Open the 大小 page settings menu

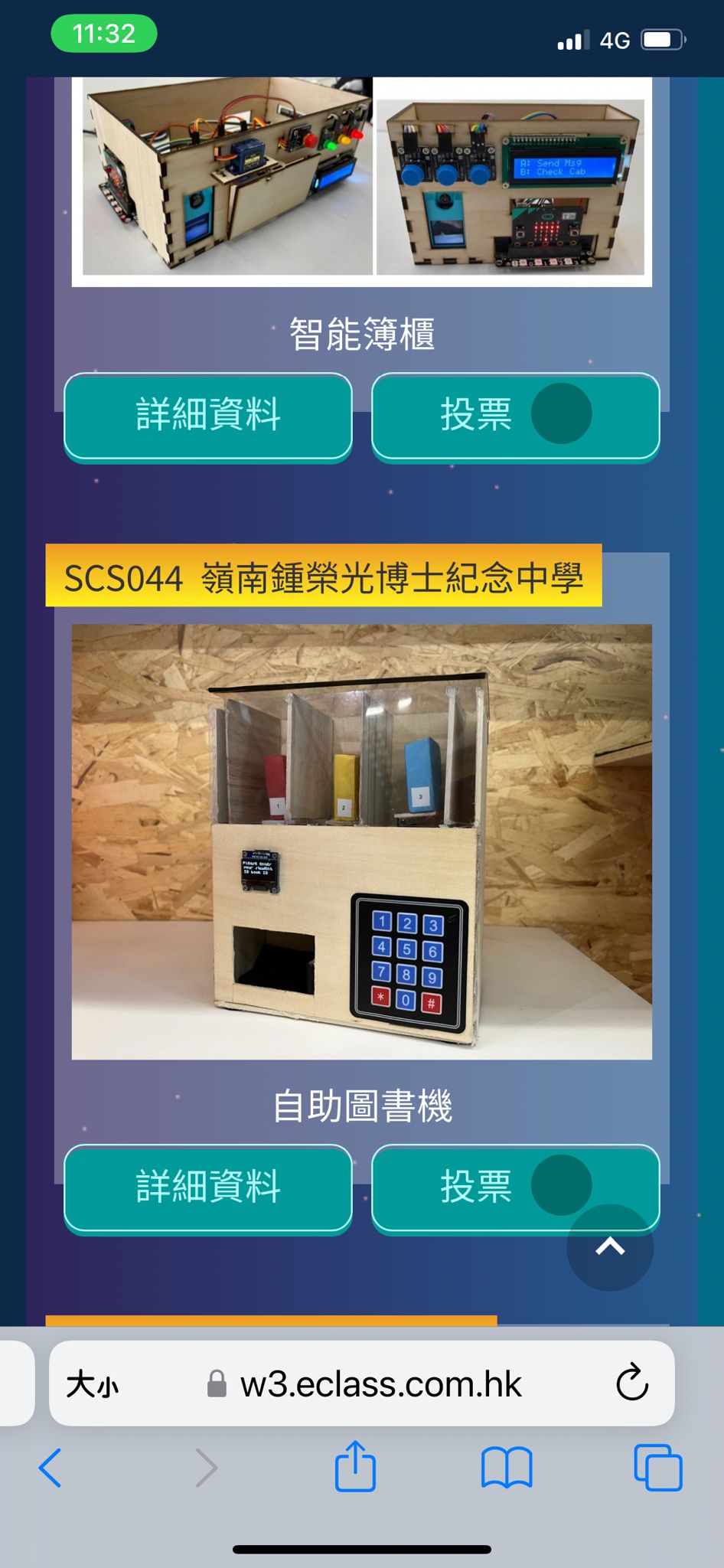93,1384
